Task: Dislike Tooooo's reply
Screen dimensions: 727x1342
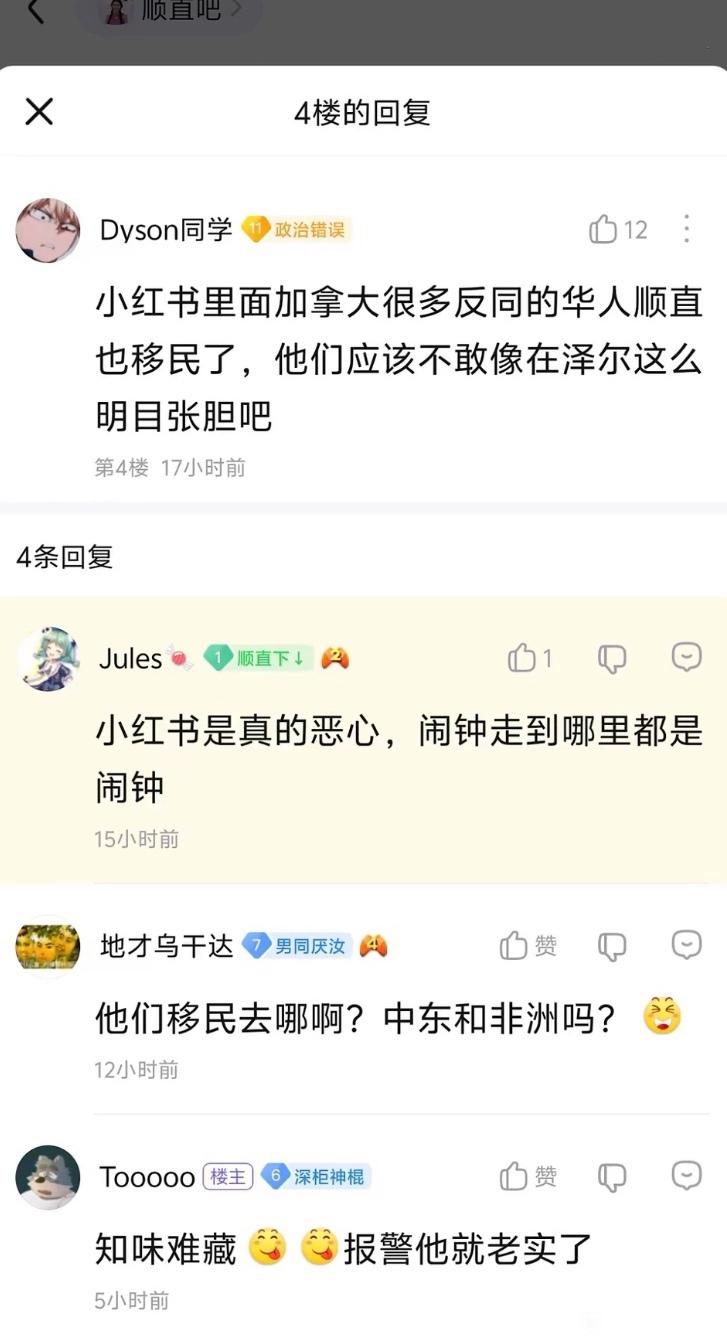Action: 612,1177
